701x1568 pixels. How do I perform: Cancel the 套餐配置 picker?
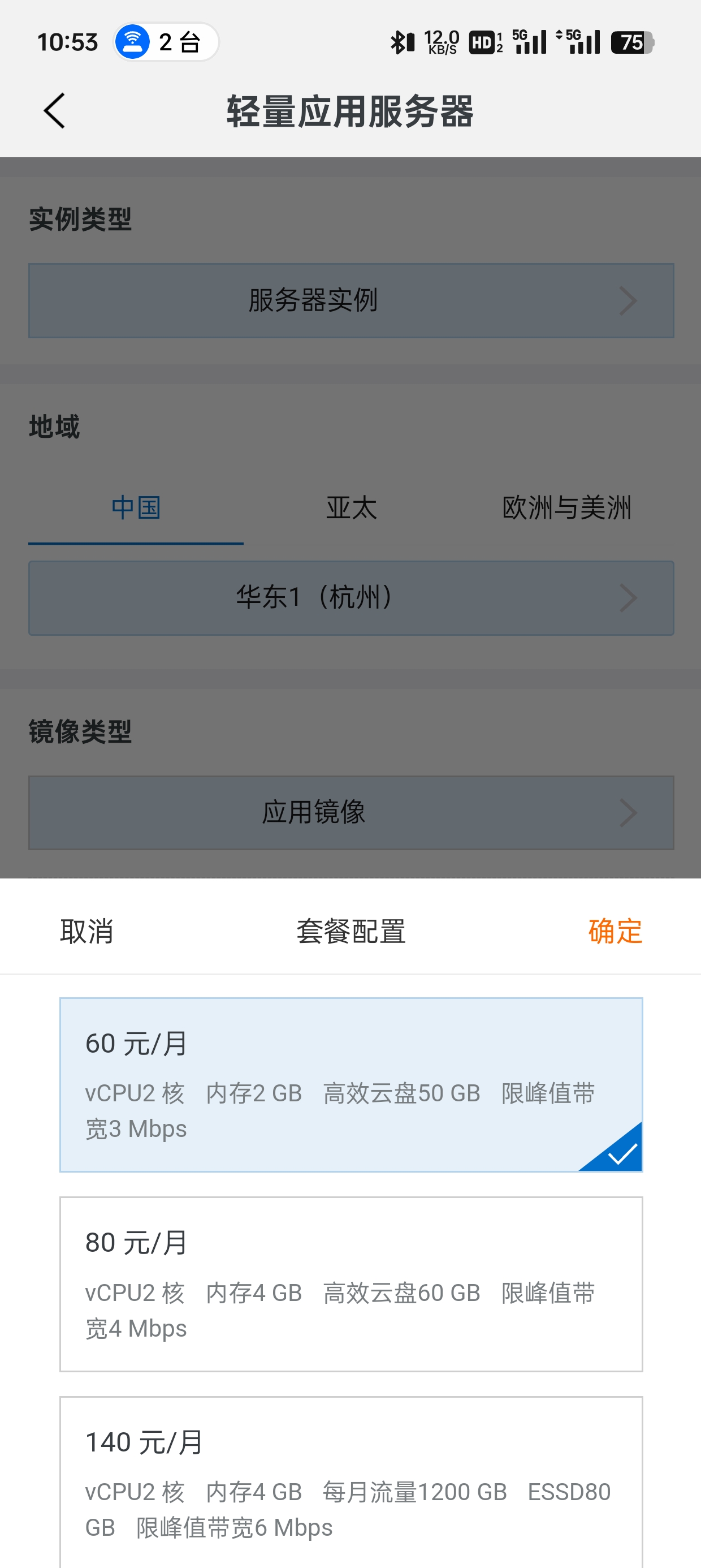coord(86,931)
